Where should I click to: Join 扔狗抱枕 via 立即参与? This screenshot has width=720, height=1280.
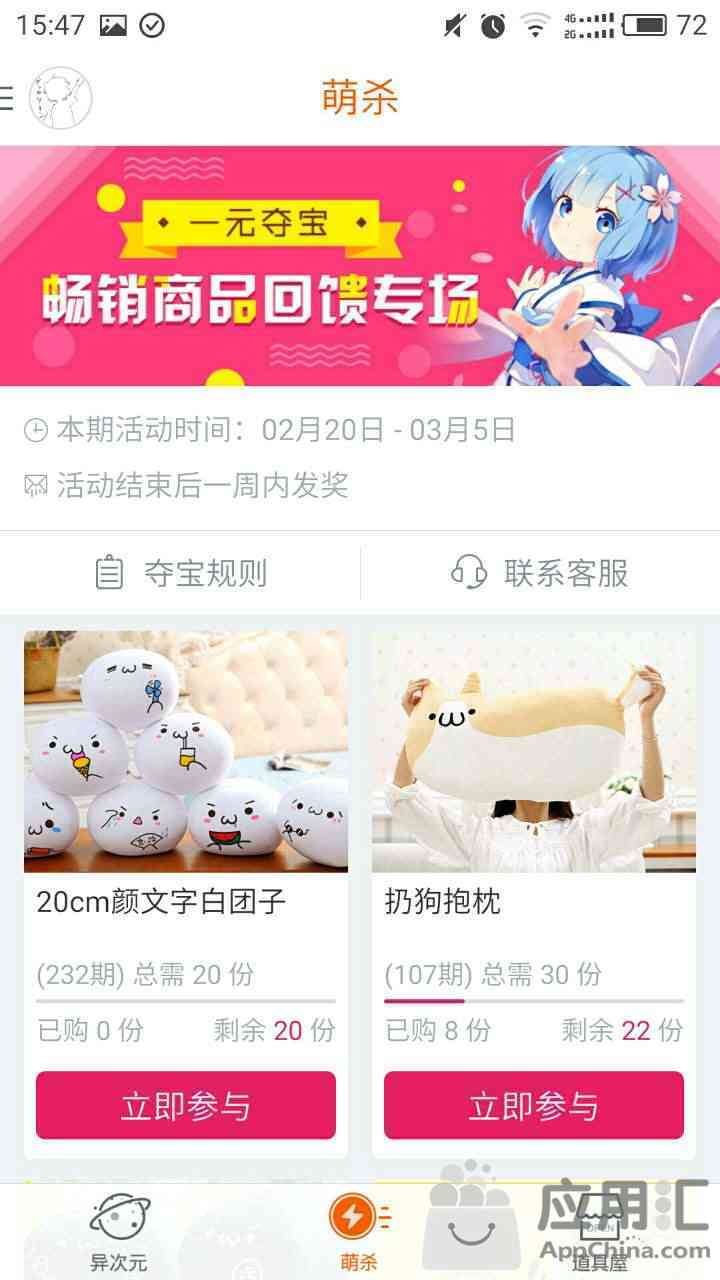pyautogui.click(x=534, y=1105)
